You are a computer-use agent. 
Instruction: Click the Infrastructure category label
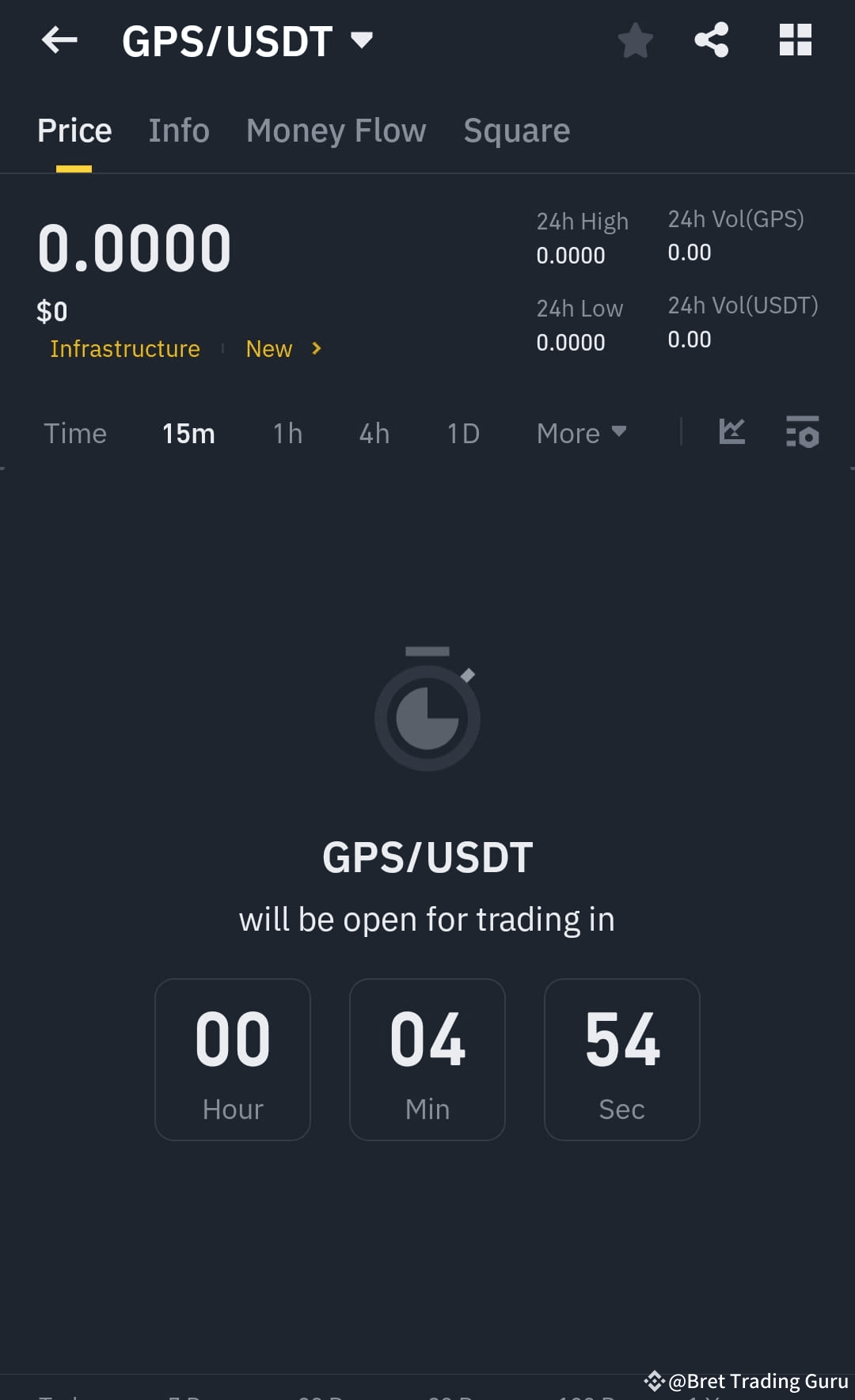pos(124,348)
